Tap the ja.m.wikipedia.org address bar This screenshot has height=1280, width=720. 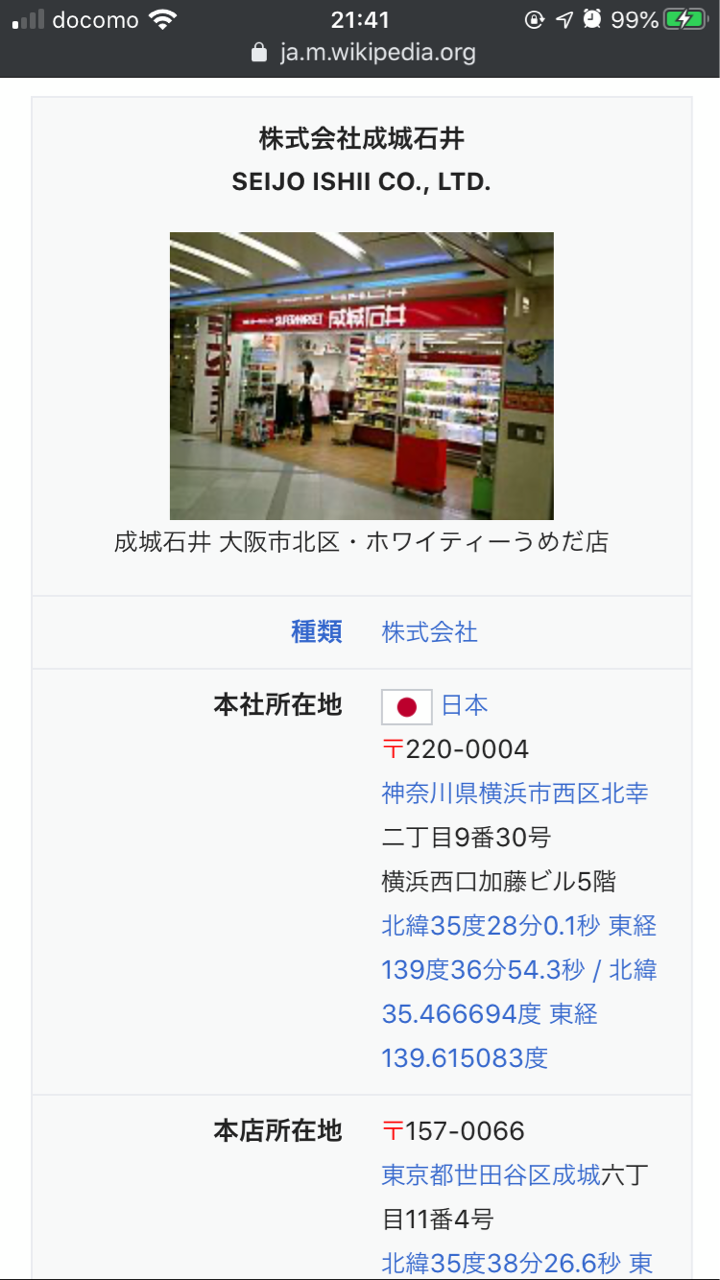(362, 52)
